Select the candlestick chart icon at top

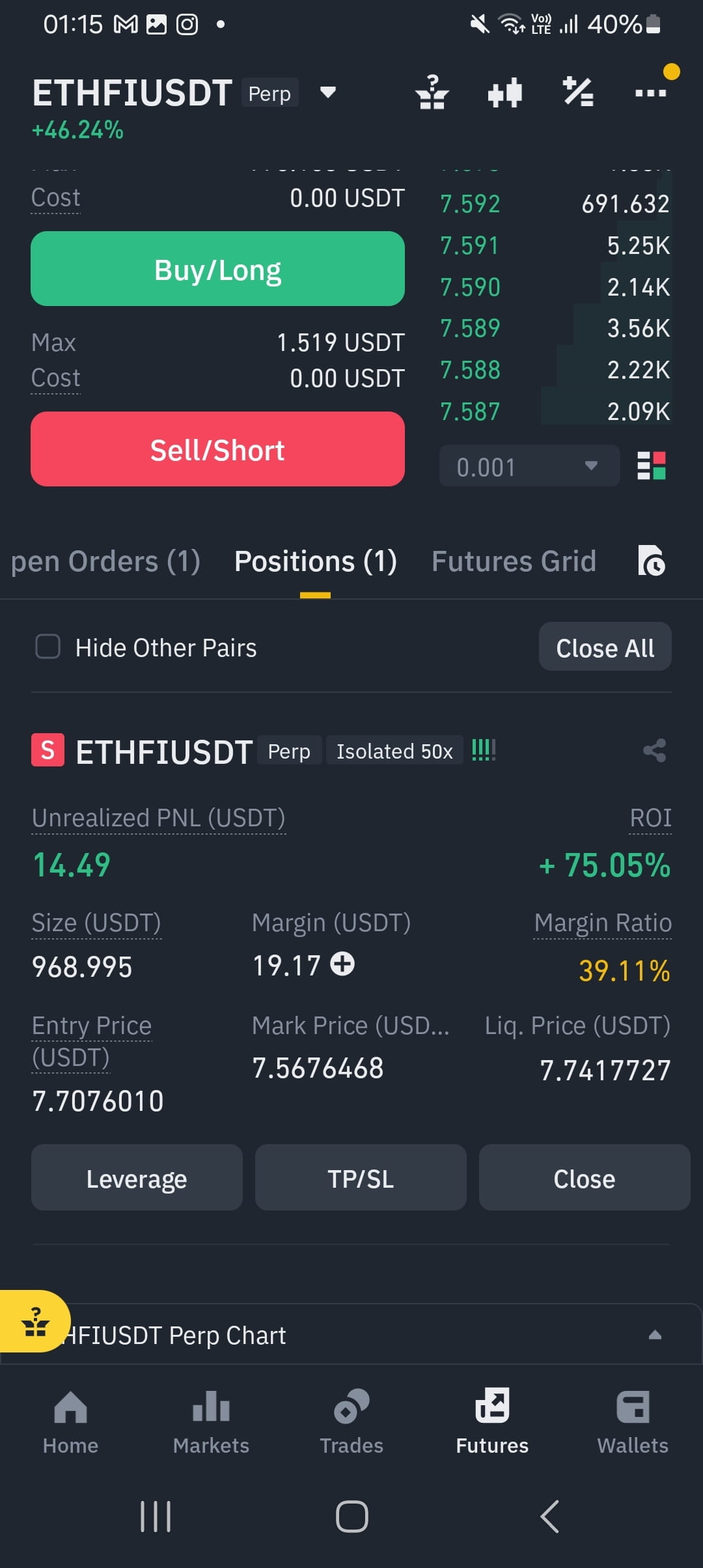(504, 92)
